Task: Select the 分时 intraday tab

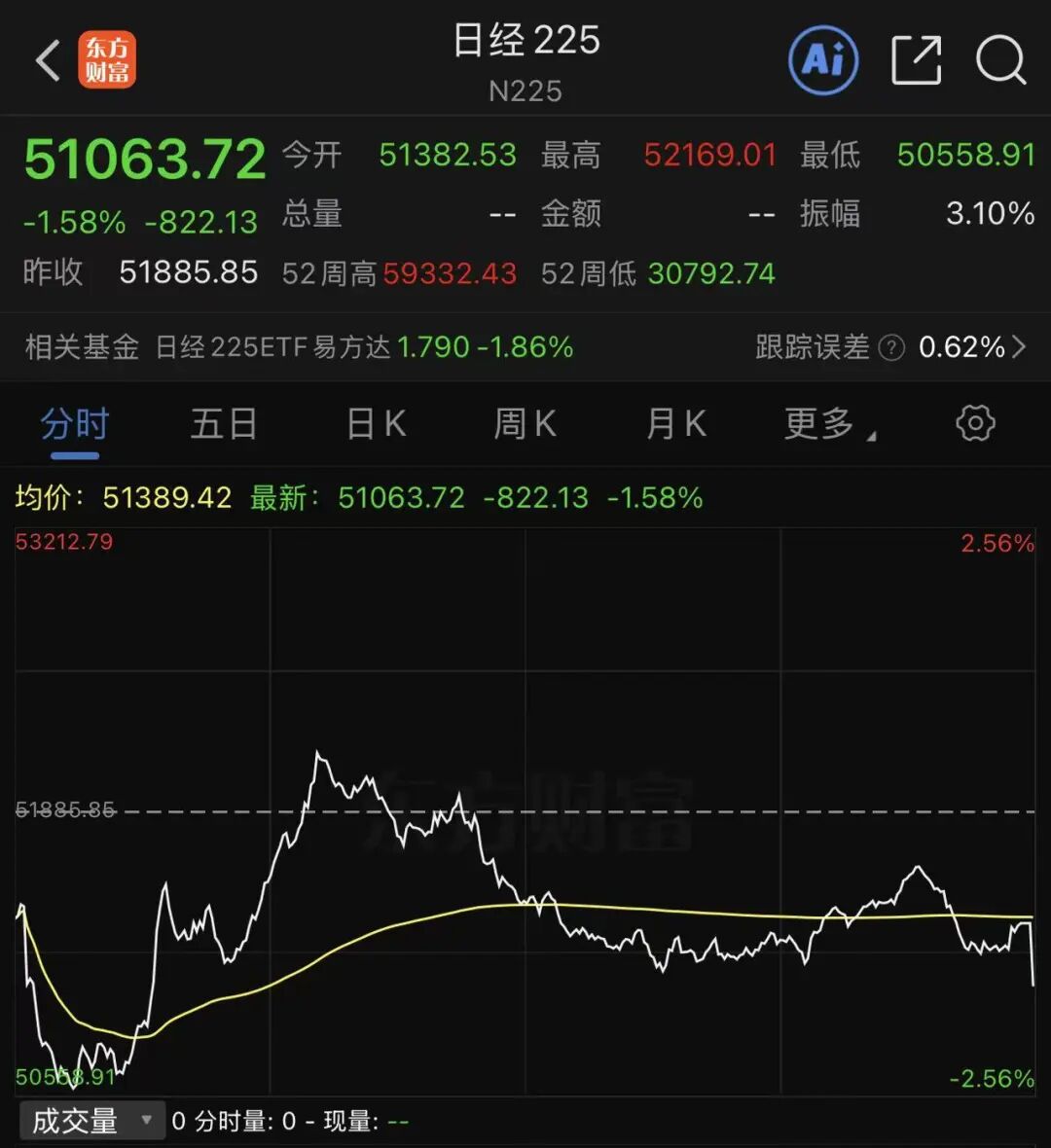Action: tap(75, 425)
